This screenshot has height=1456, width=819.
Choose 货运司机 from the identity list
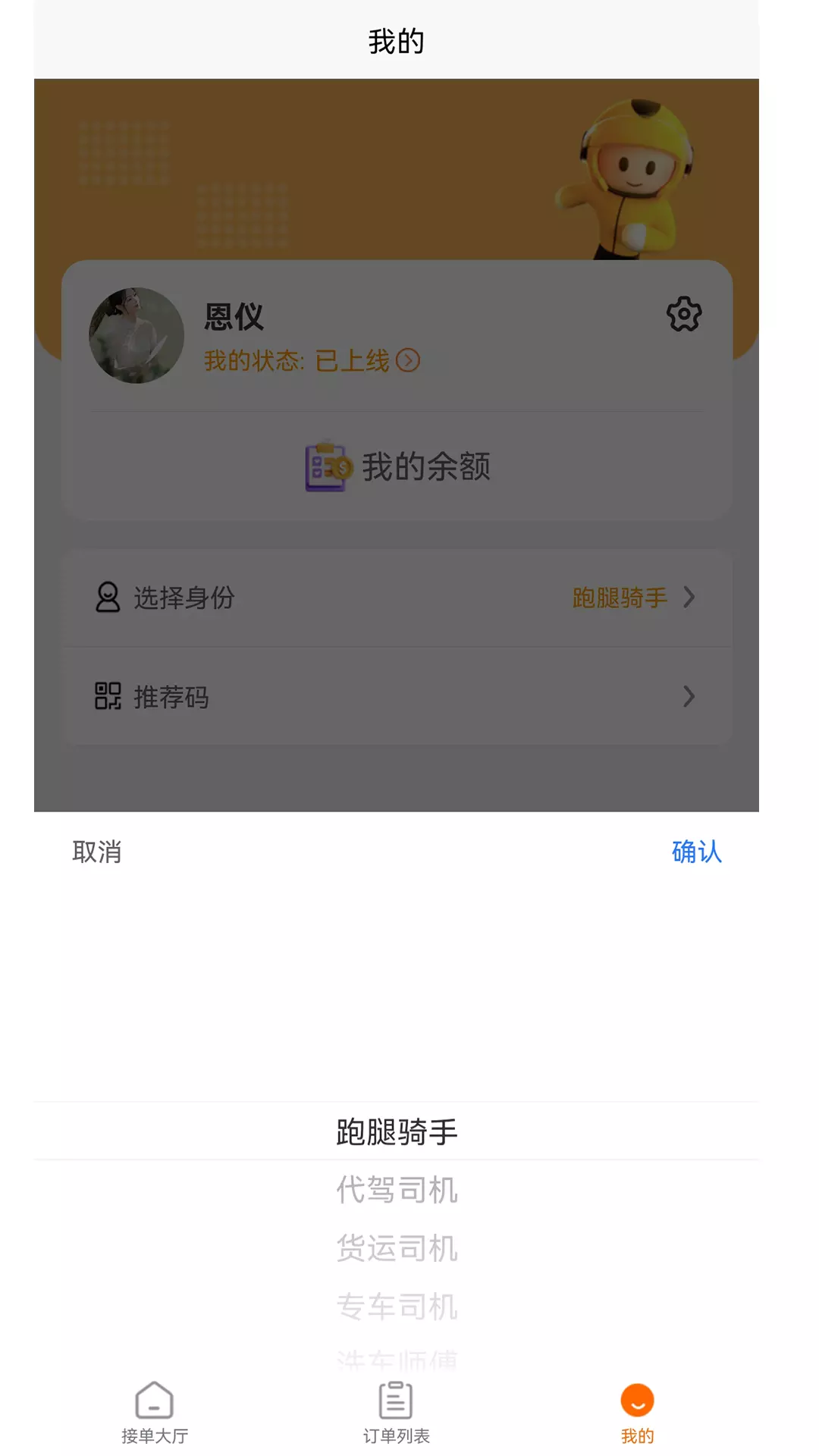[397, 1247]
